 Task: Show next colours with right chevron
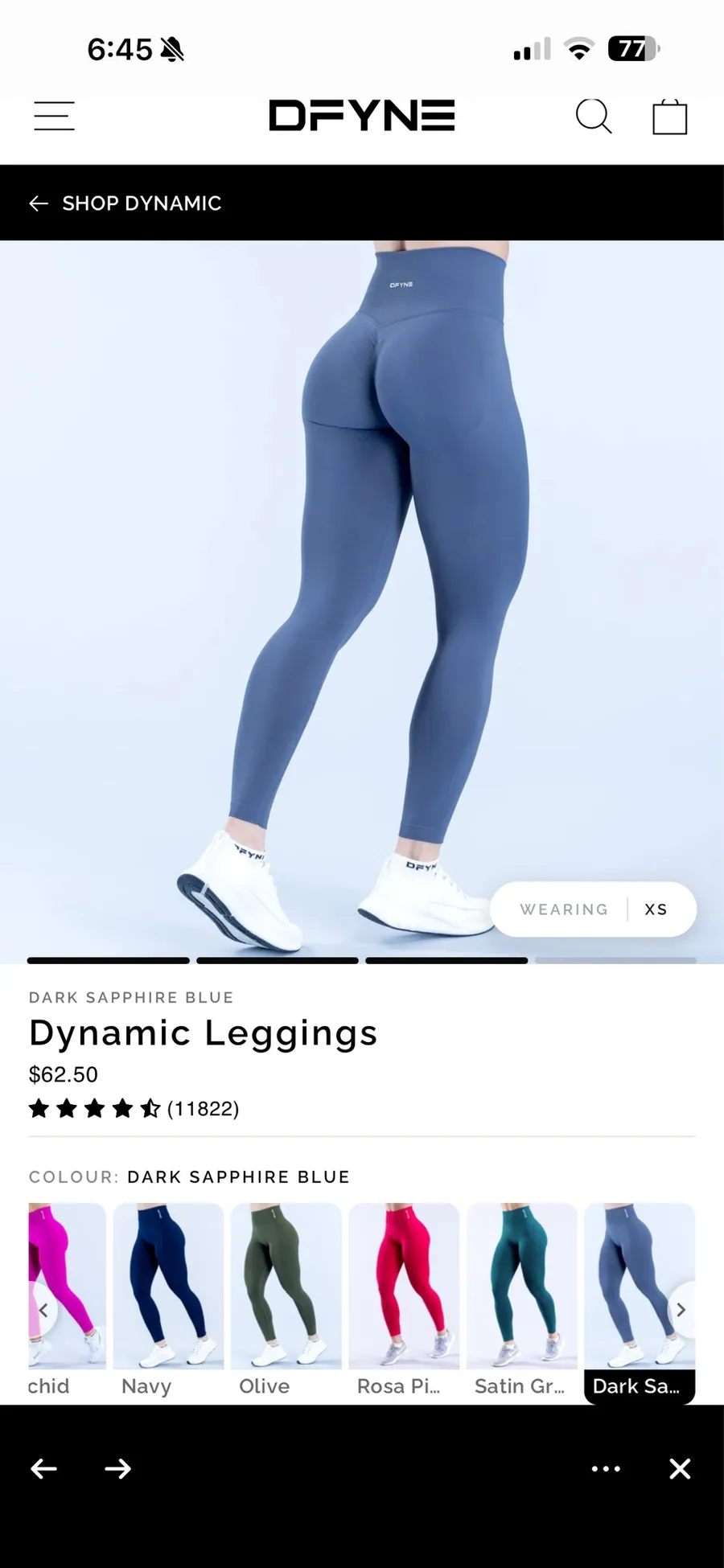click(x=681, y=1310)
